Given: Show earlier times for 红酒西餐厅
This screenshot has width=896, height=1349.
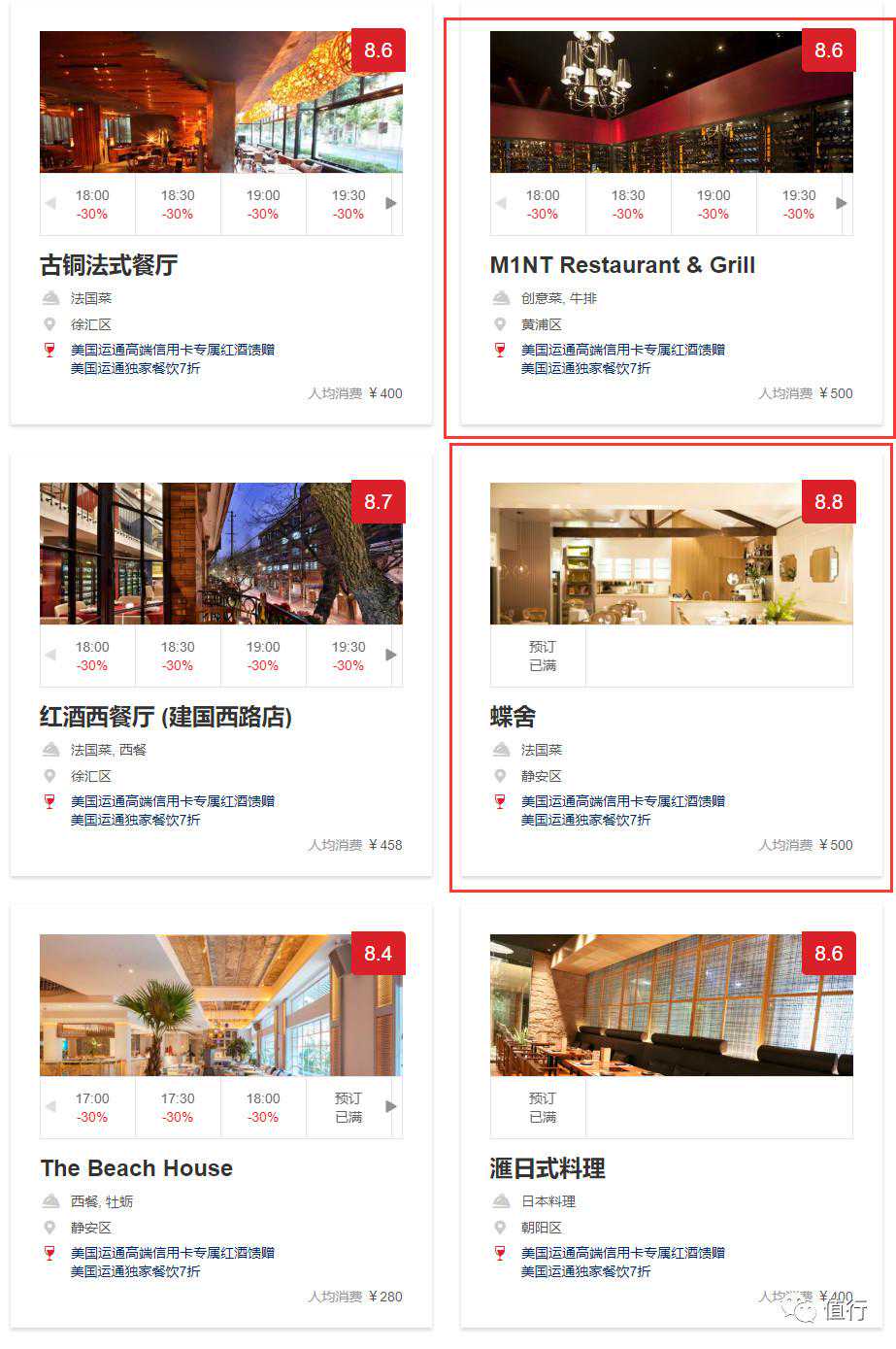Looking at the screenshot, I should point(50,655).
